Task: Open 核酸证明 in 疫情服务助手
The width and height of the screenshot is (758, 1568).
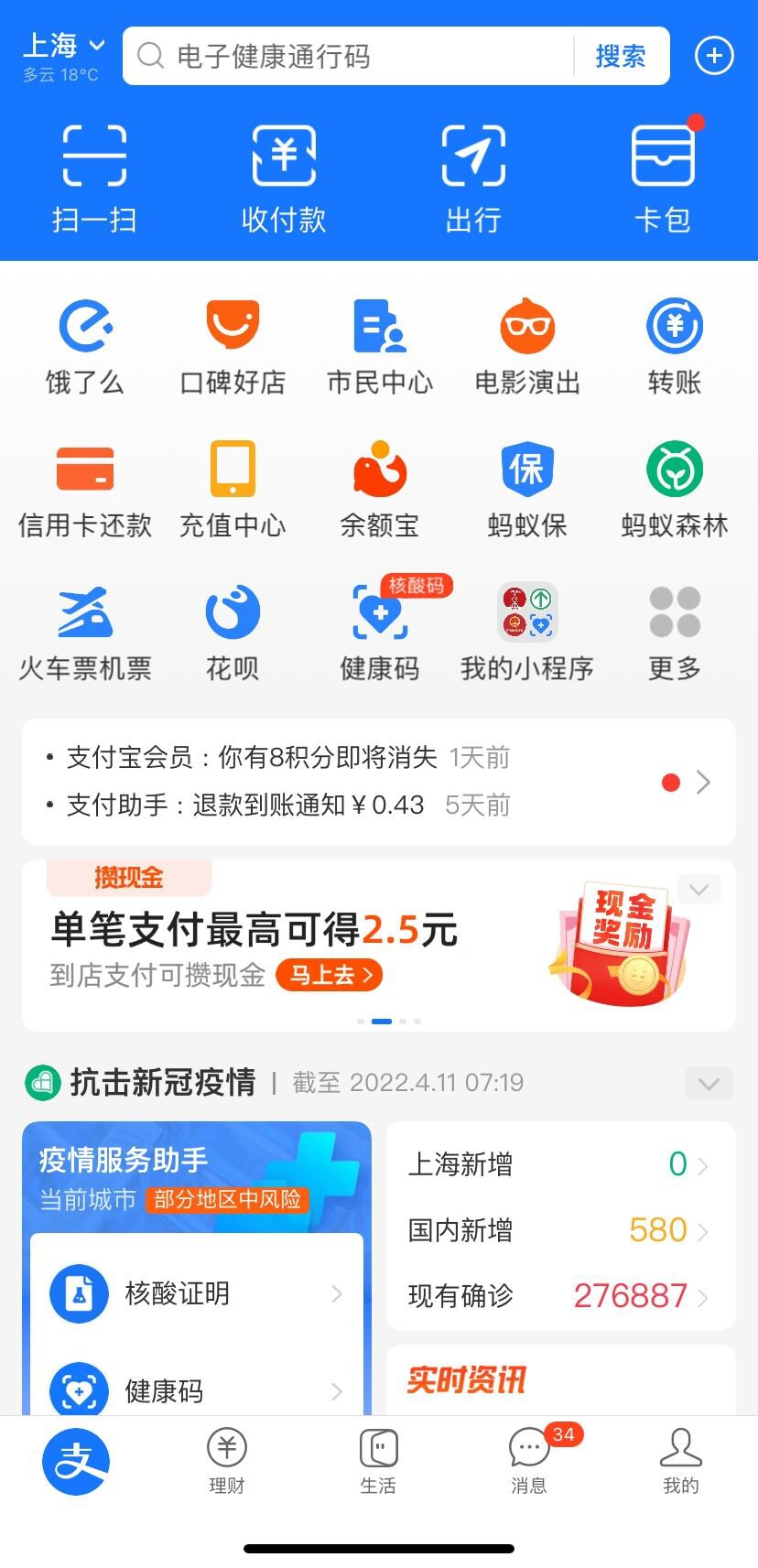Action: [196, 1293]
